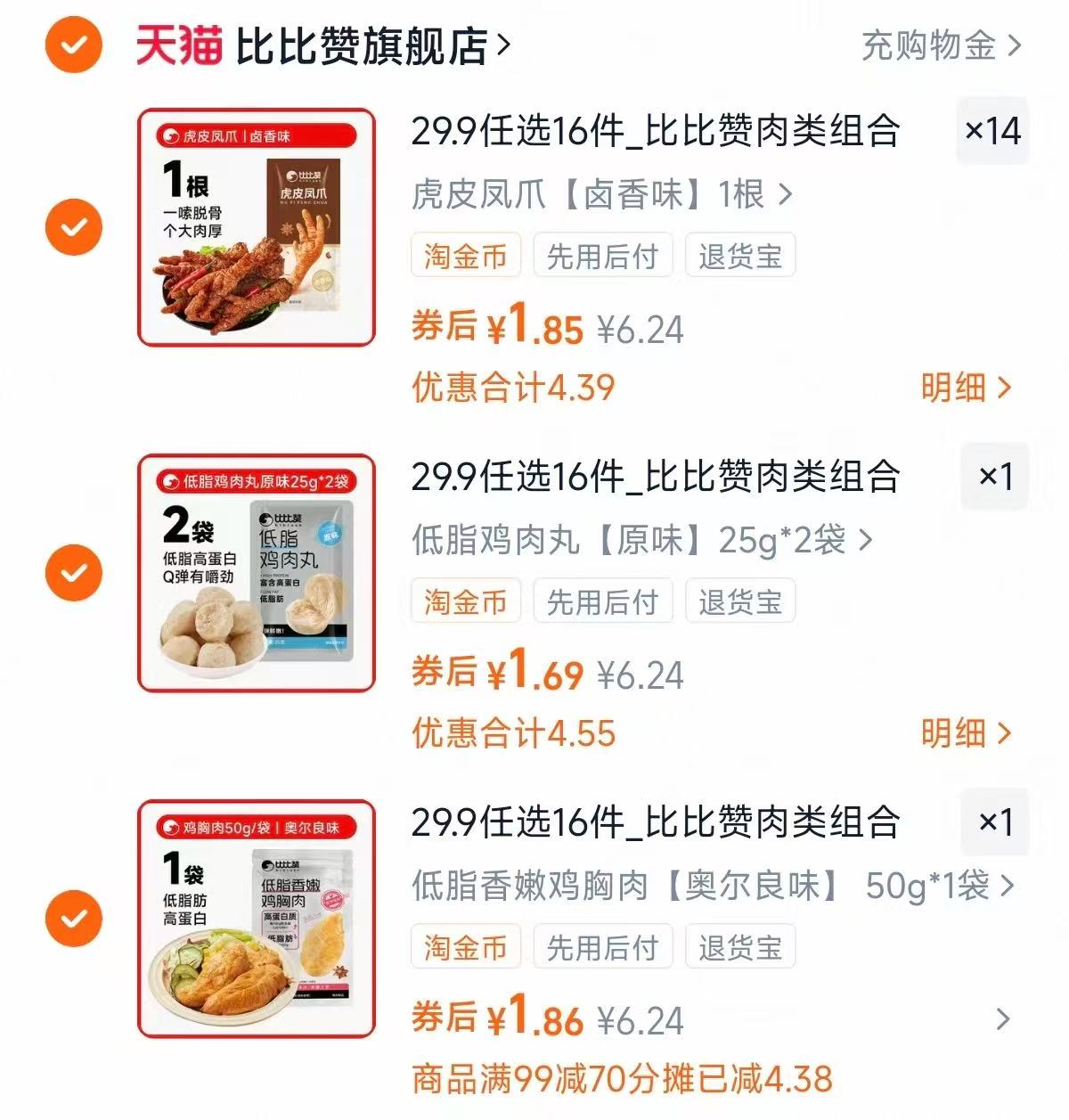Select the 退货宝 badge on 虎皮凤爪 item
The height and width of the screenshot is (1120, 1069).
click(739, 256)
